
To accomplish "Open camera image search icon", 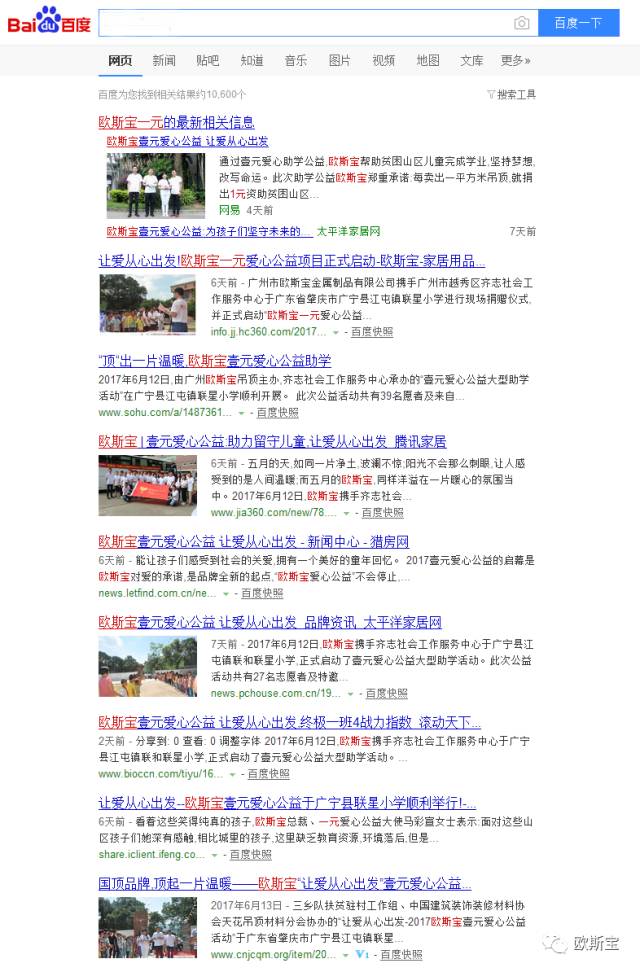I will coord(521,23).
